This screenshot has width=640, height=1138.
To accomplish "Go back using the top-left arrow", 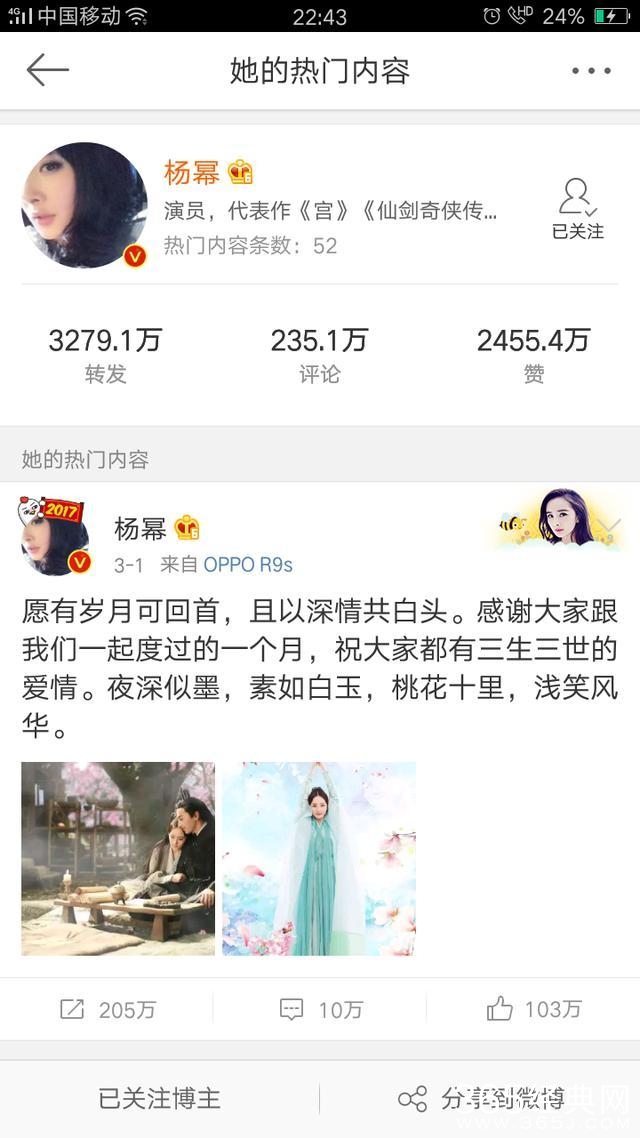I will 47,70.
